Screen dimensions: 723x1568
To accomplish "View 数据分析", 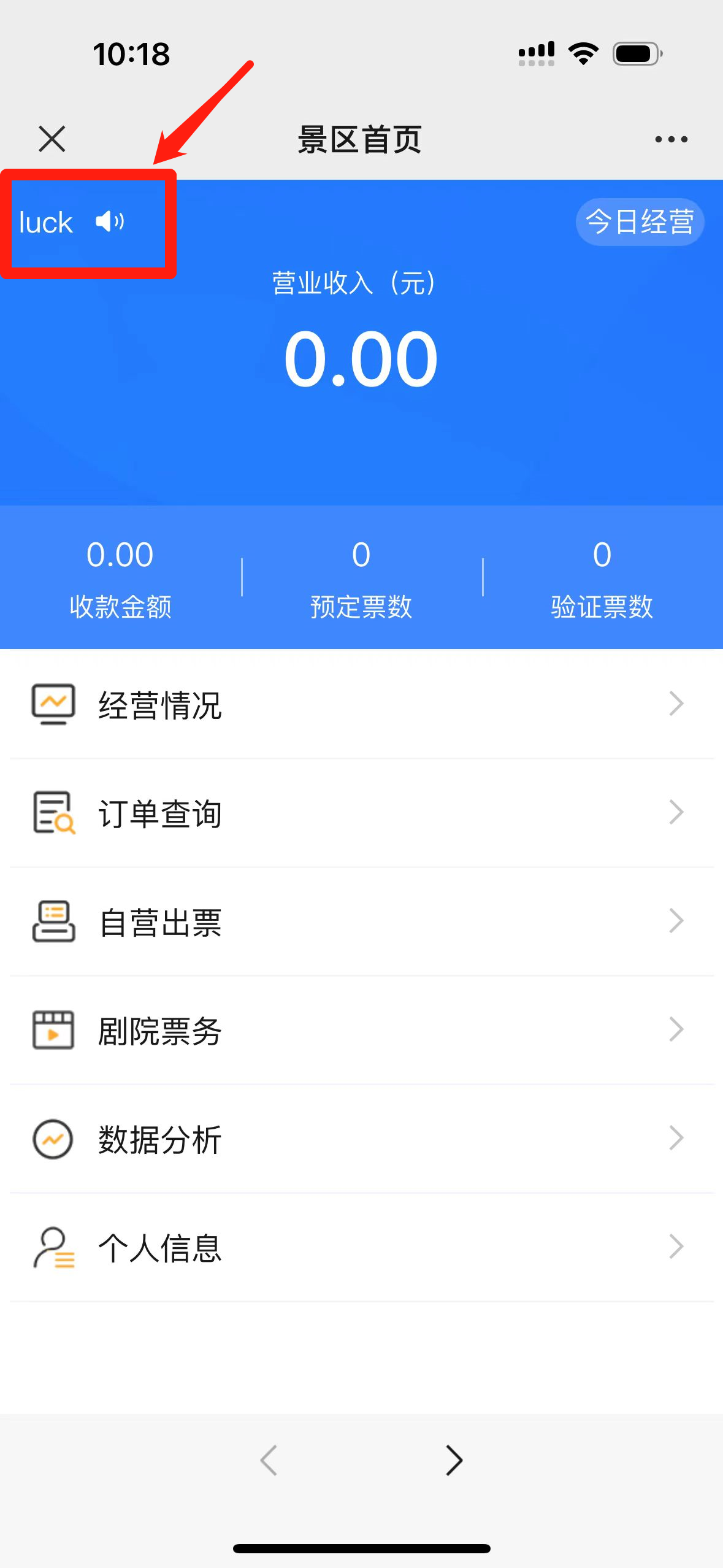I will [x=361, y=1139].
